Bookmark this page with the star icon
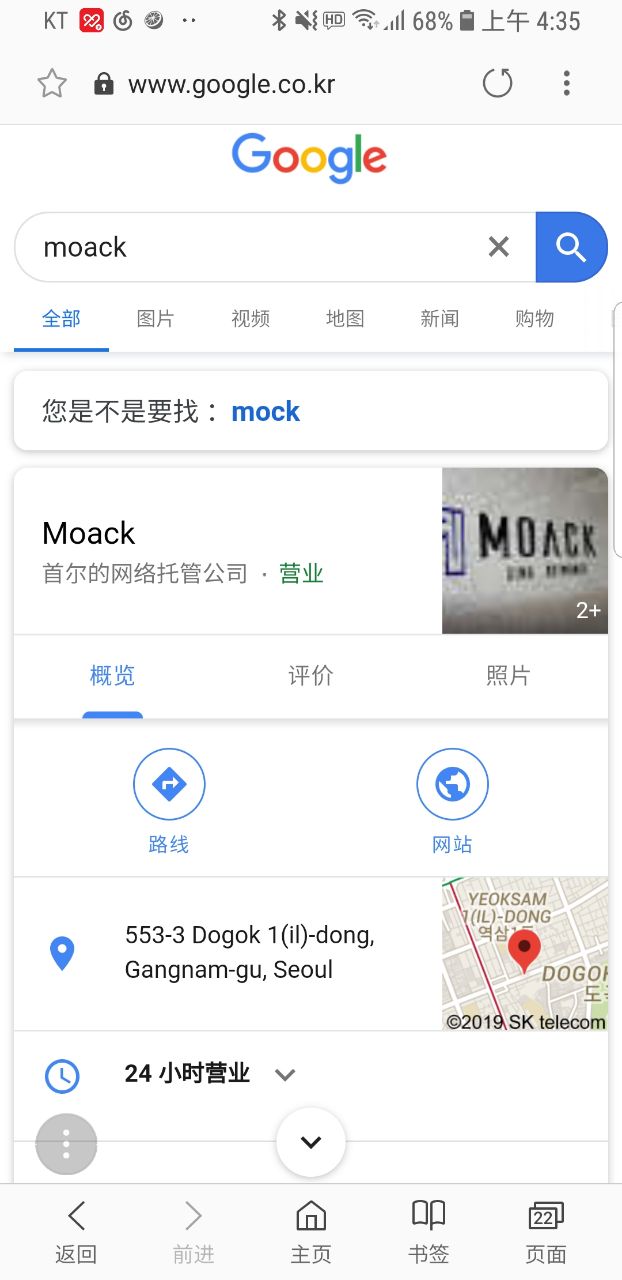The width and height of the screenshot is (622, 1280). click(52, 83)
